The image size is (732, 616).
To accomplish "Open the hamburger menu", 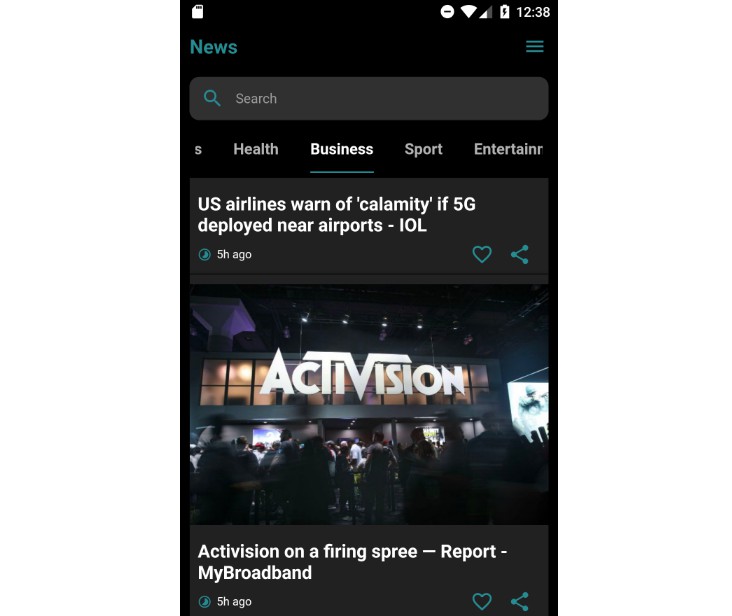I will [534, 47].
